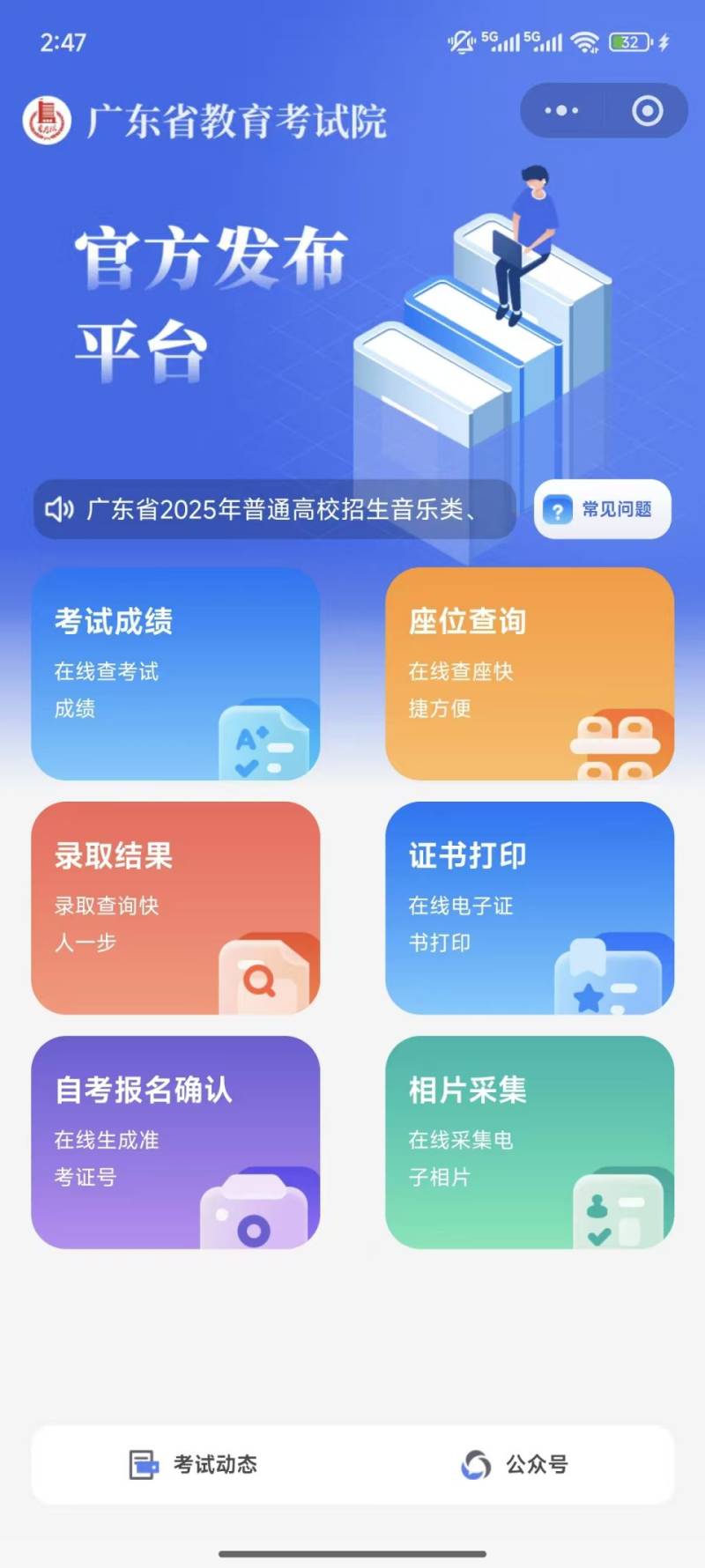705x1568 pixels.
Task: Open the mini program more-options menu
Action: pyautogui.click(x=561, y=111)
